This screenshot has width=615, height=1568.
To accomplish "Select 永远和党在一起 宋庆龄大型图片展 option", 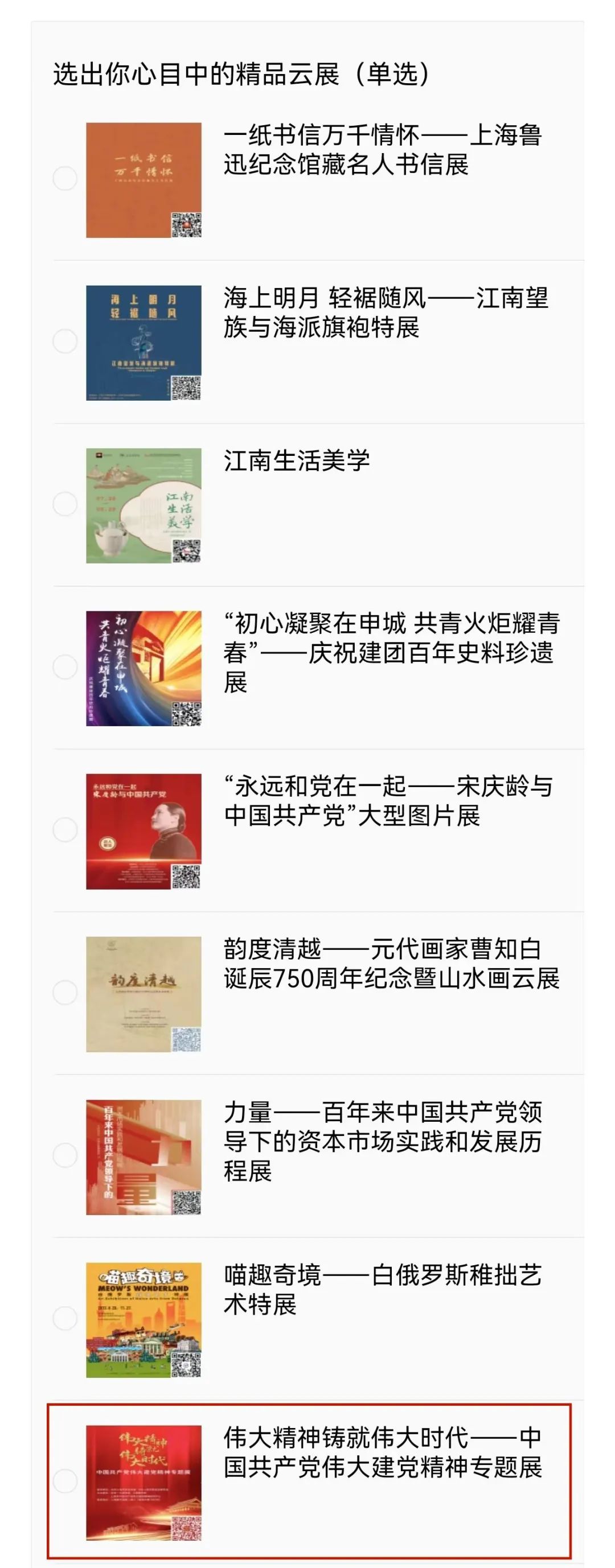I will tap(65, 830).
